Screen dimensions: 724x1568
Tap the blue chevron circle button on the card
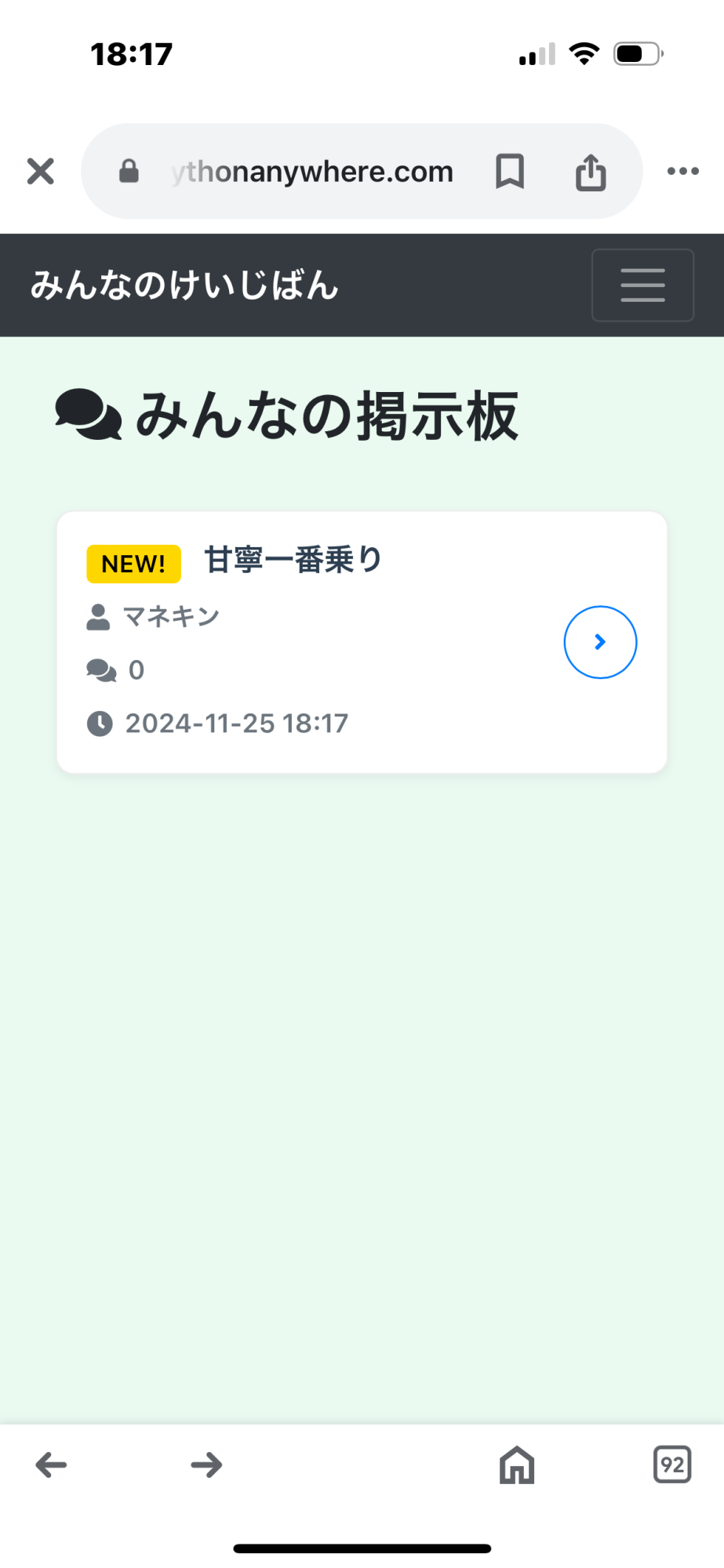coord(600,642)
